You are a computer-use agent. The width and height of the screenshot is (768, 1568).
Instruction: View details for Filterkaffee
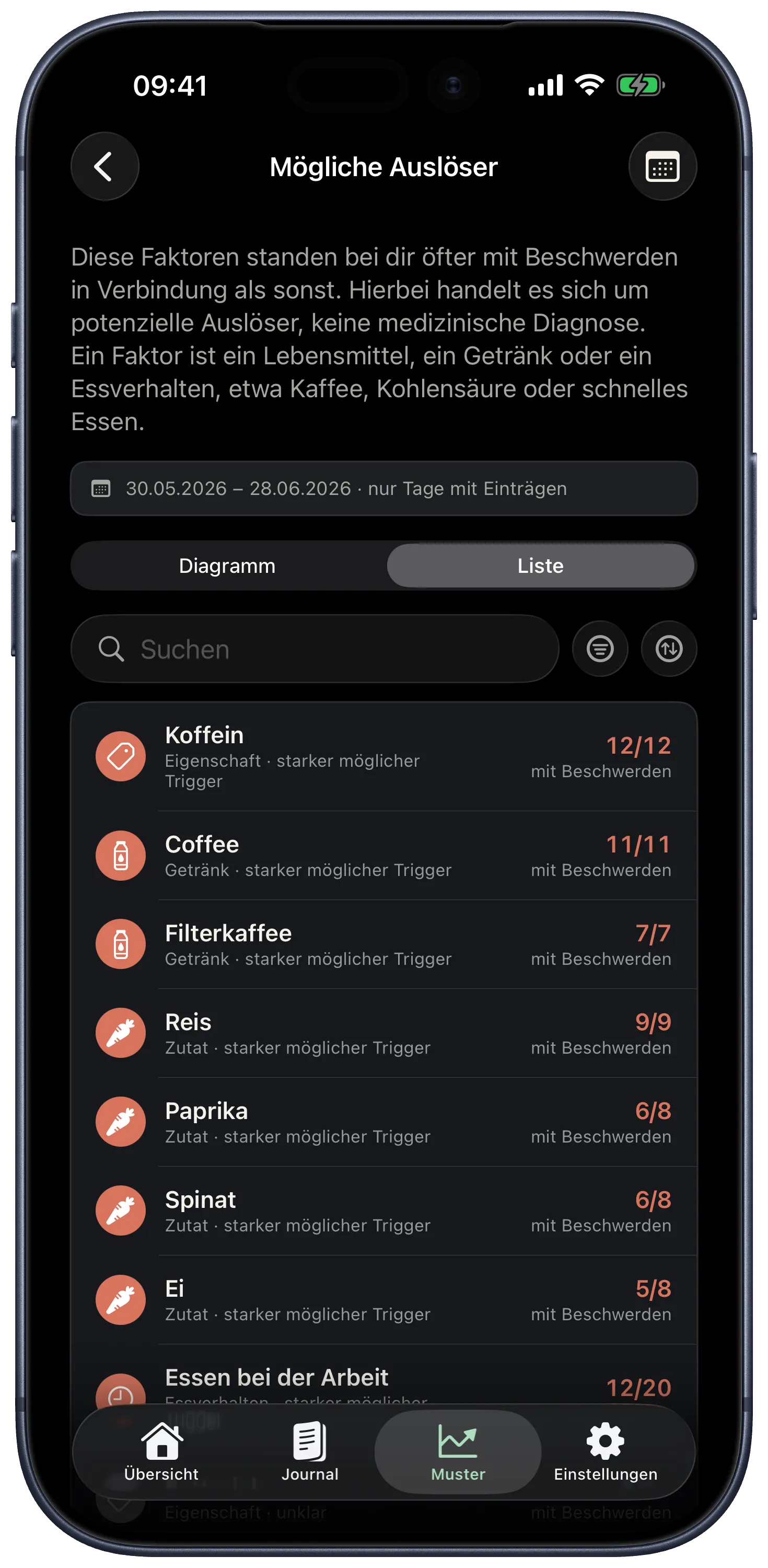(x=383, y=944)
